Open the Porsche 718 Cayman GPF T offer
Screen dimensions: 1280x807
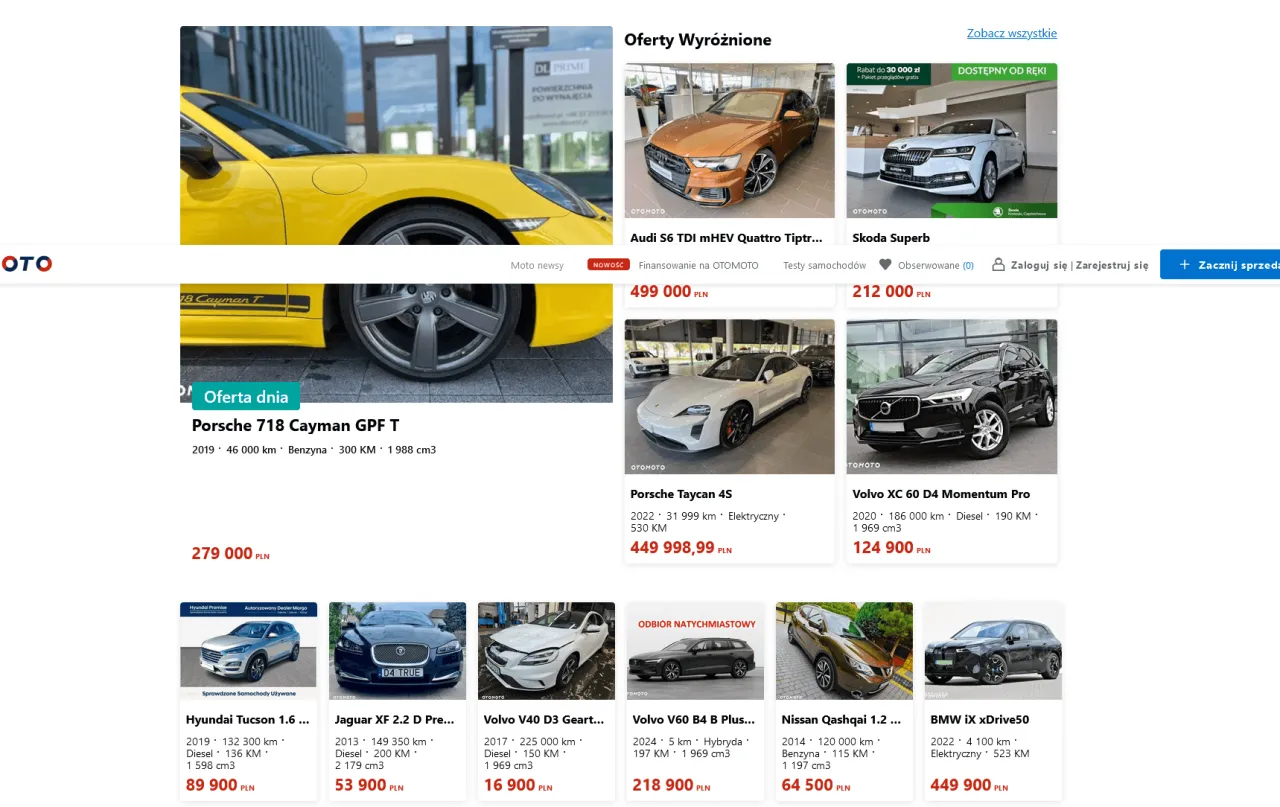click(295, 425)
